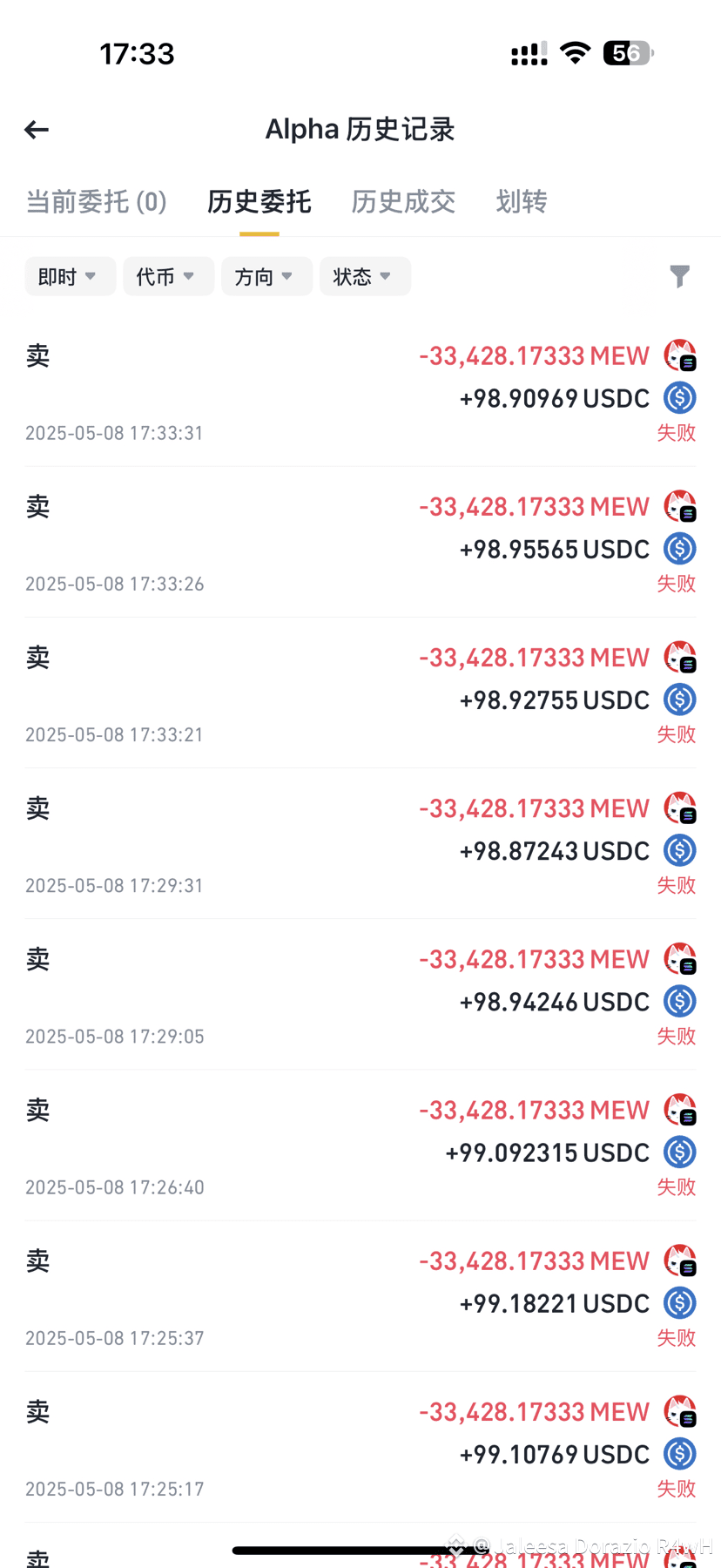Open the 方向 dropdown filter
The height and width of the screenshot is (1568, 721).
(267, 276)
